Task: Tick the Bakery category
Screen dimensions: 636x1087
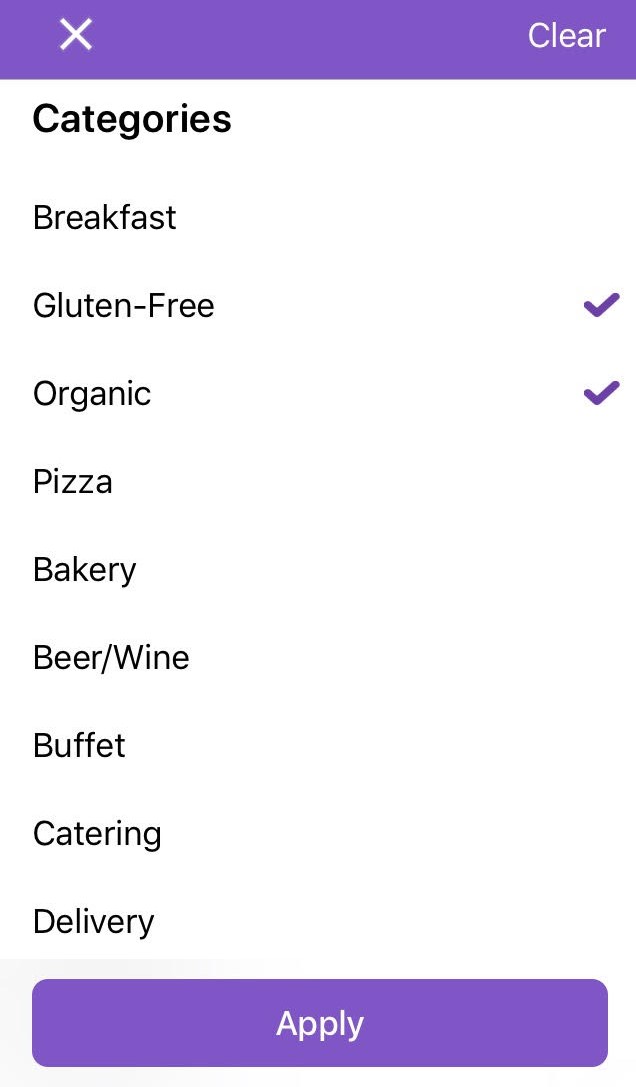Action: [85, 570]
